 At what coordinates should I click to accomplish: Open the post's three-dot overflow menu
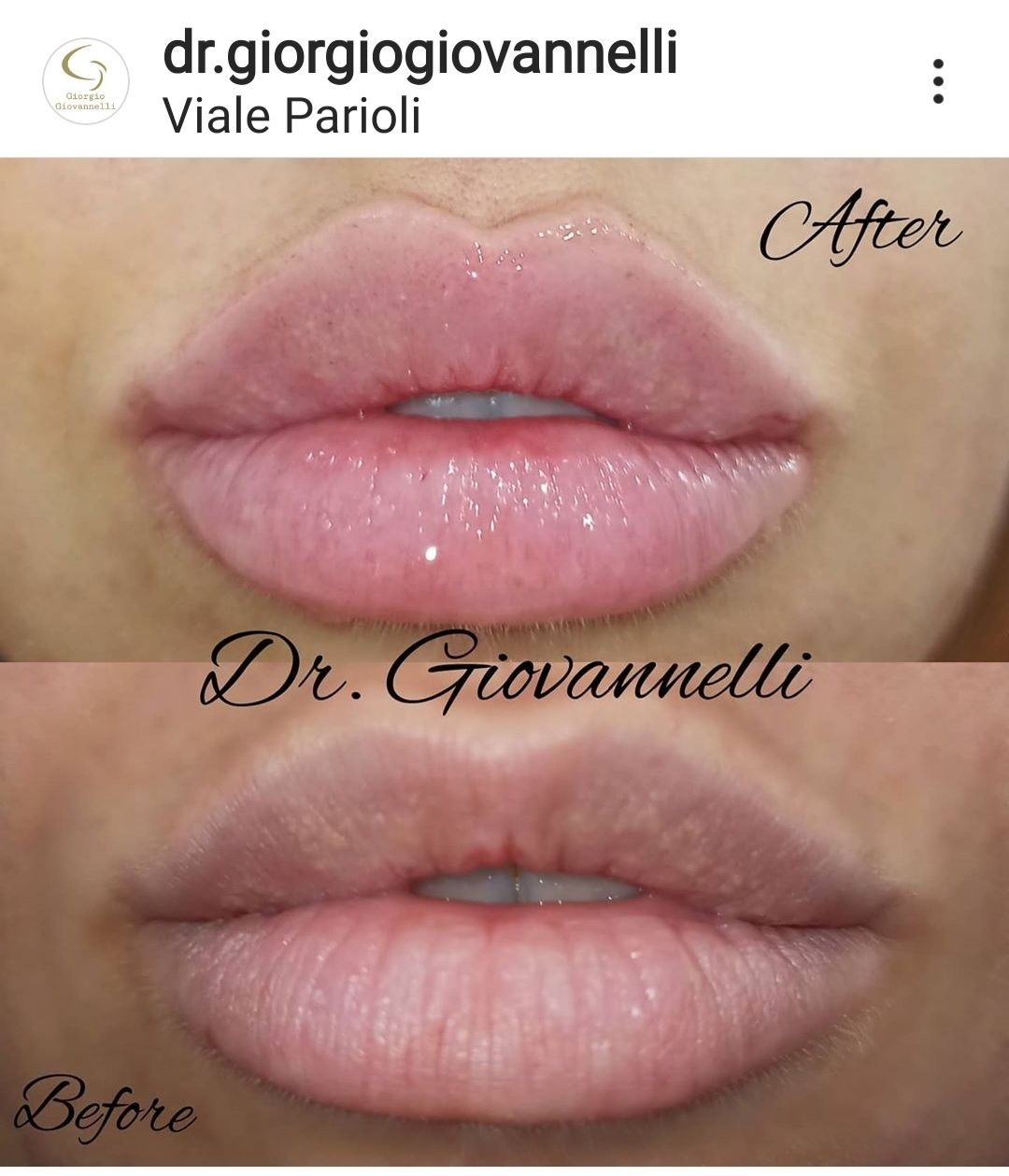click(x=938, y=81)
